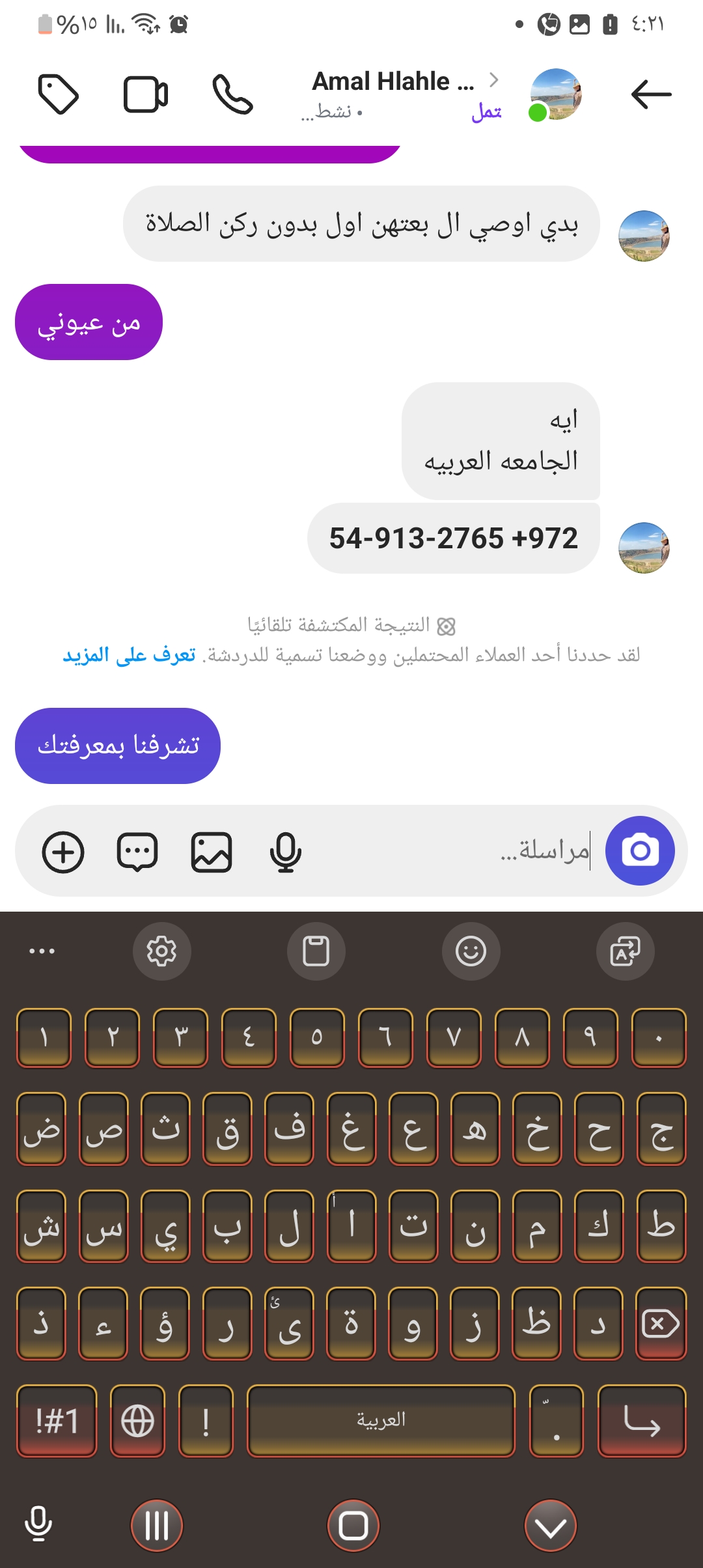Open the تعرف على المزيد link

[x=129, y=655]
